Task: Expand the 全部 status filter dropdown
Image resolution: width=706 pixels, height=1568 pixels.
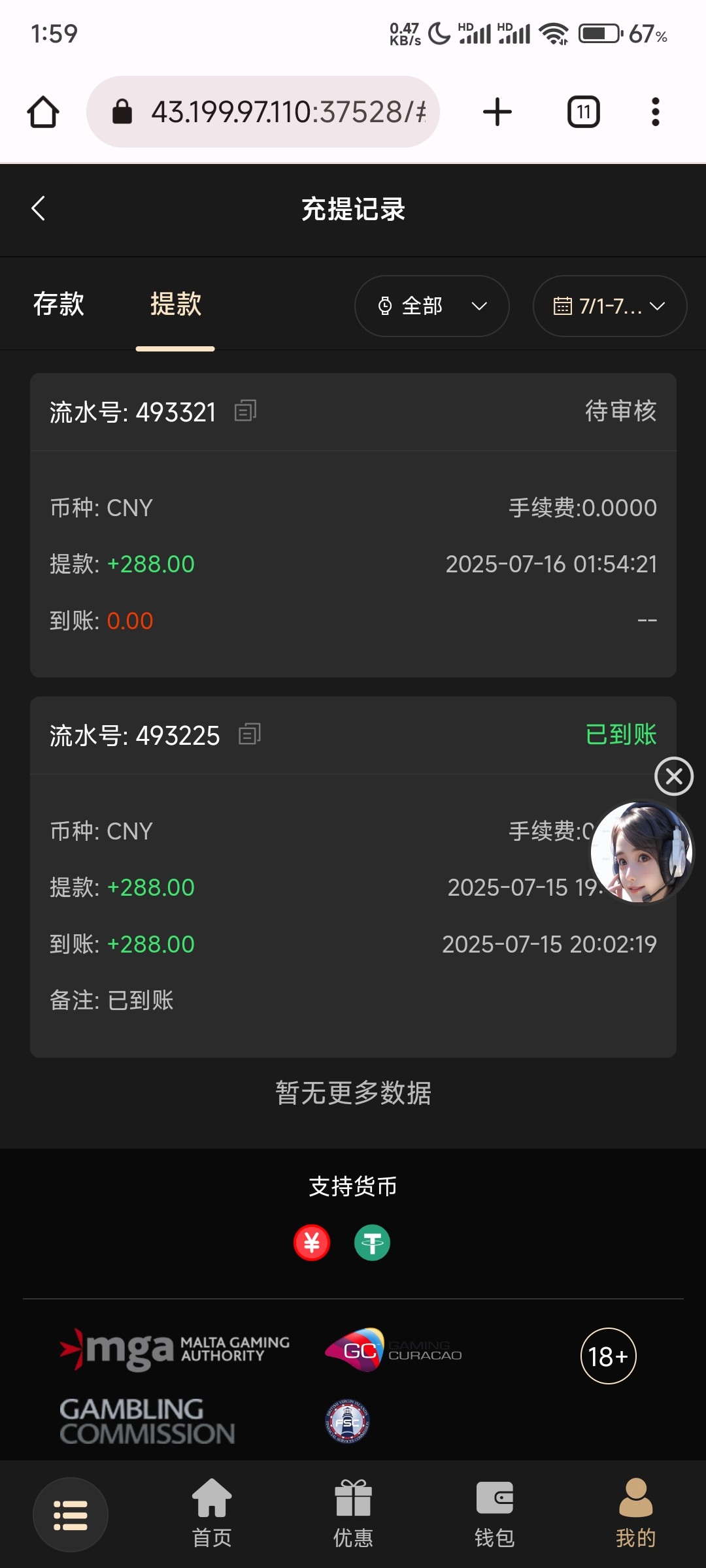Action: pos(431,306)
